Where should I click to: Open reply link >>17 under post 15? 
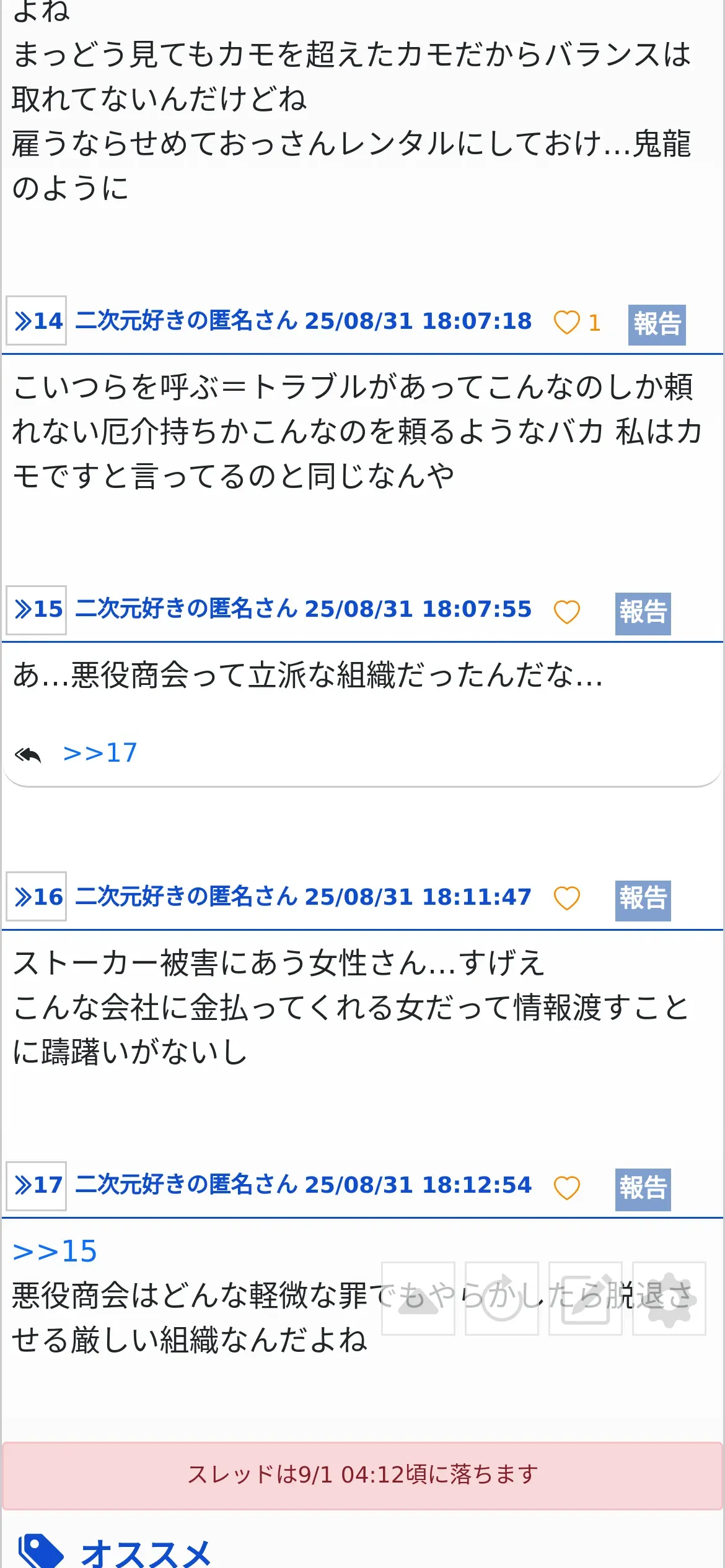coord(100,753)
